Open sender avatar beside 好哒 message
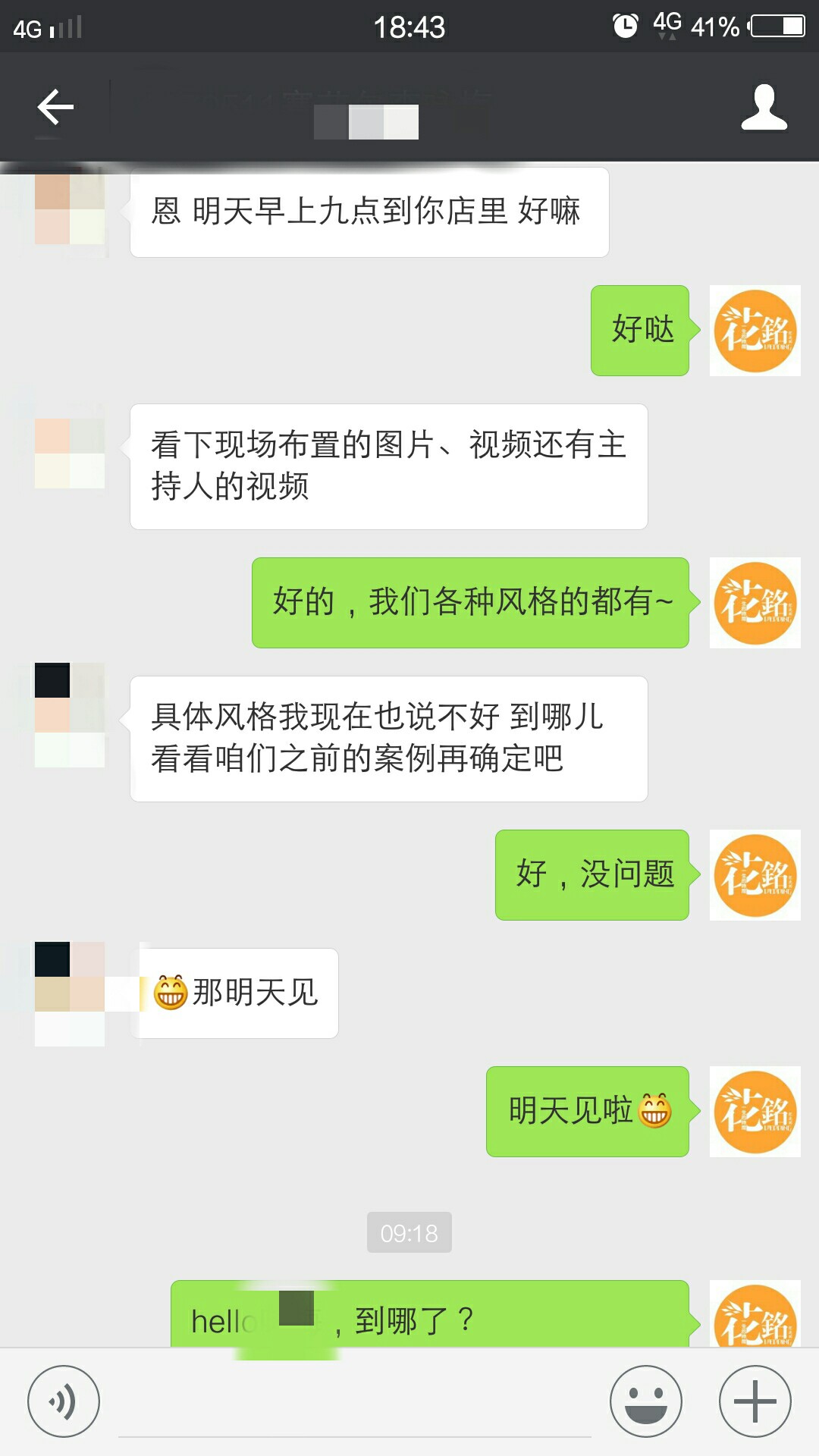 755,331
